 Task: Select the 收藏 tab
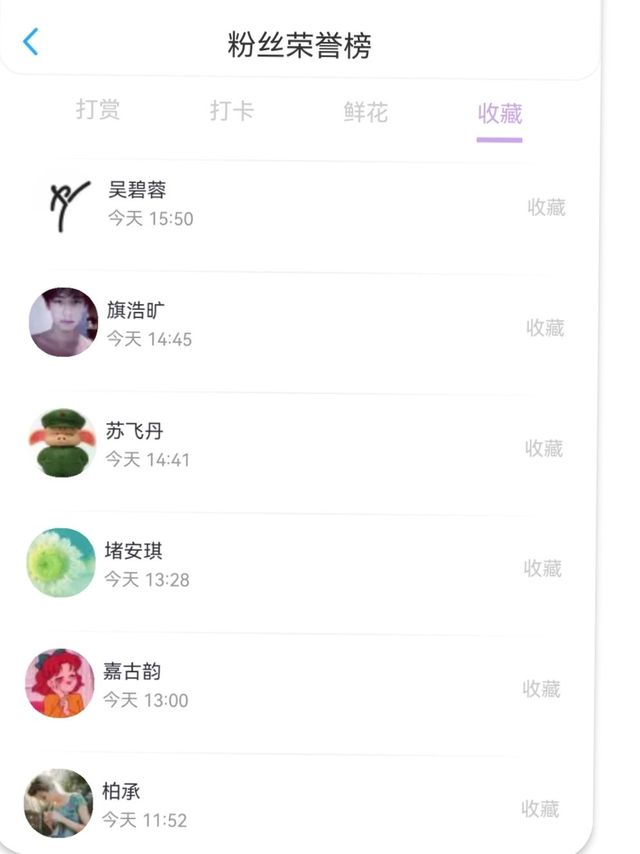(500, 113)
